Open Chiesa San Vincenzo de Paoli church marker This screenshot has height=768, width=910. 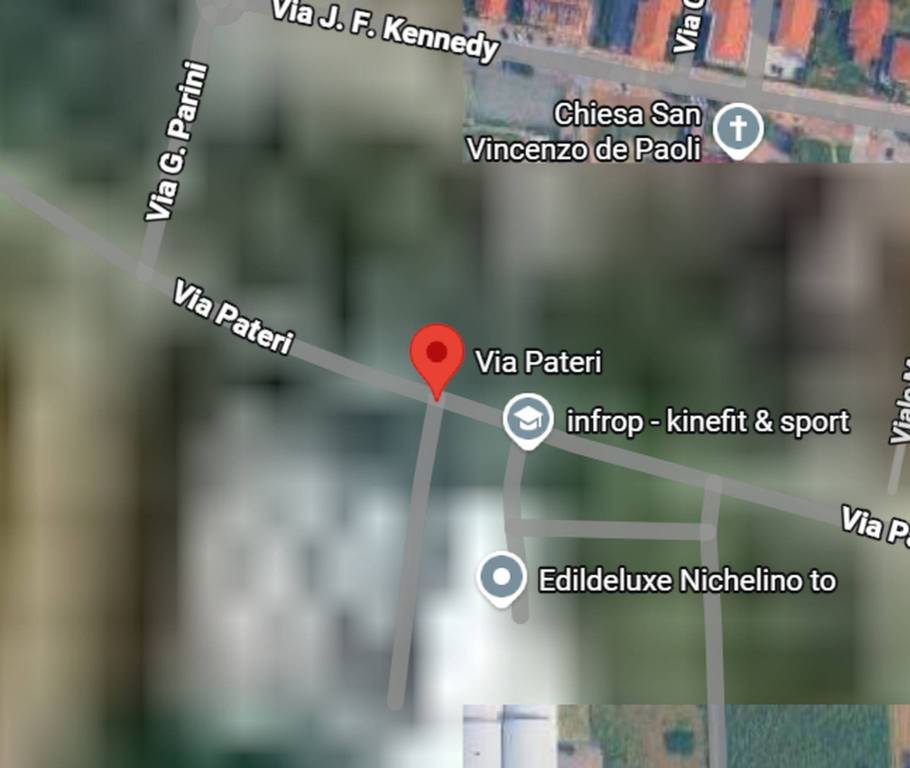[740, 130]
